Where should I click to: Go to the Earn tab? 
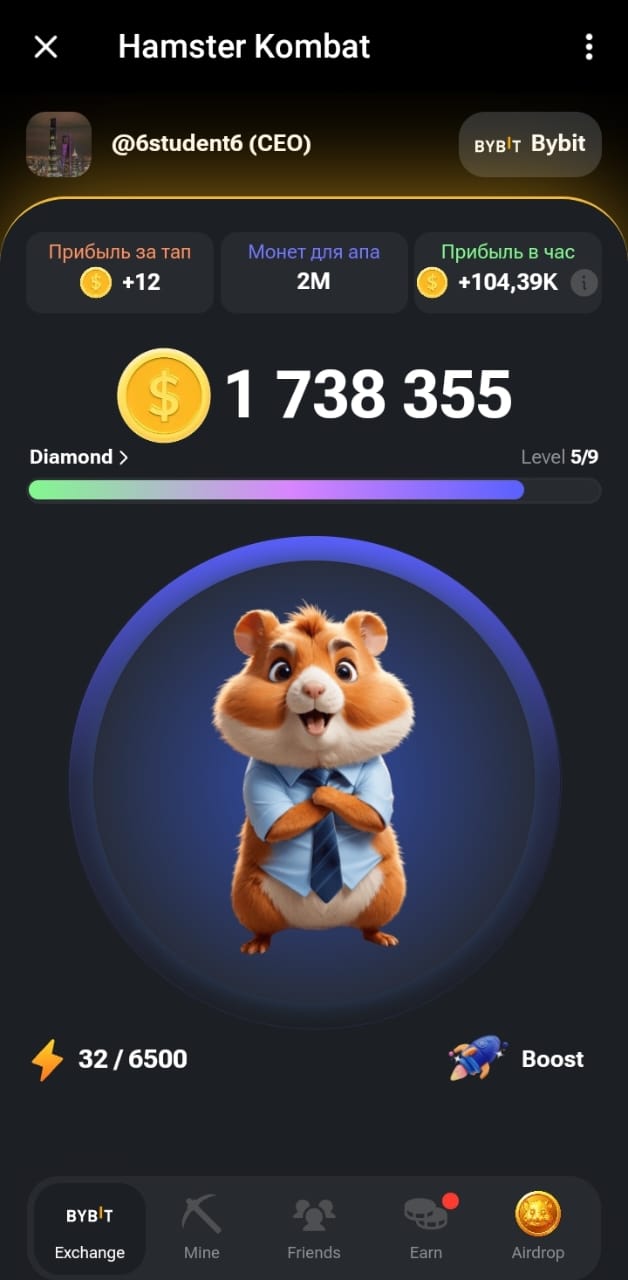(426, 1227)
